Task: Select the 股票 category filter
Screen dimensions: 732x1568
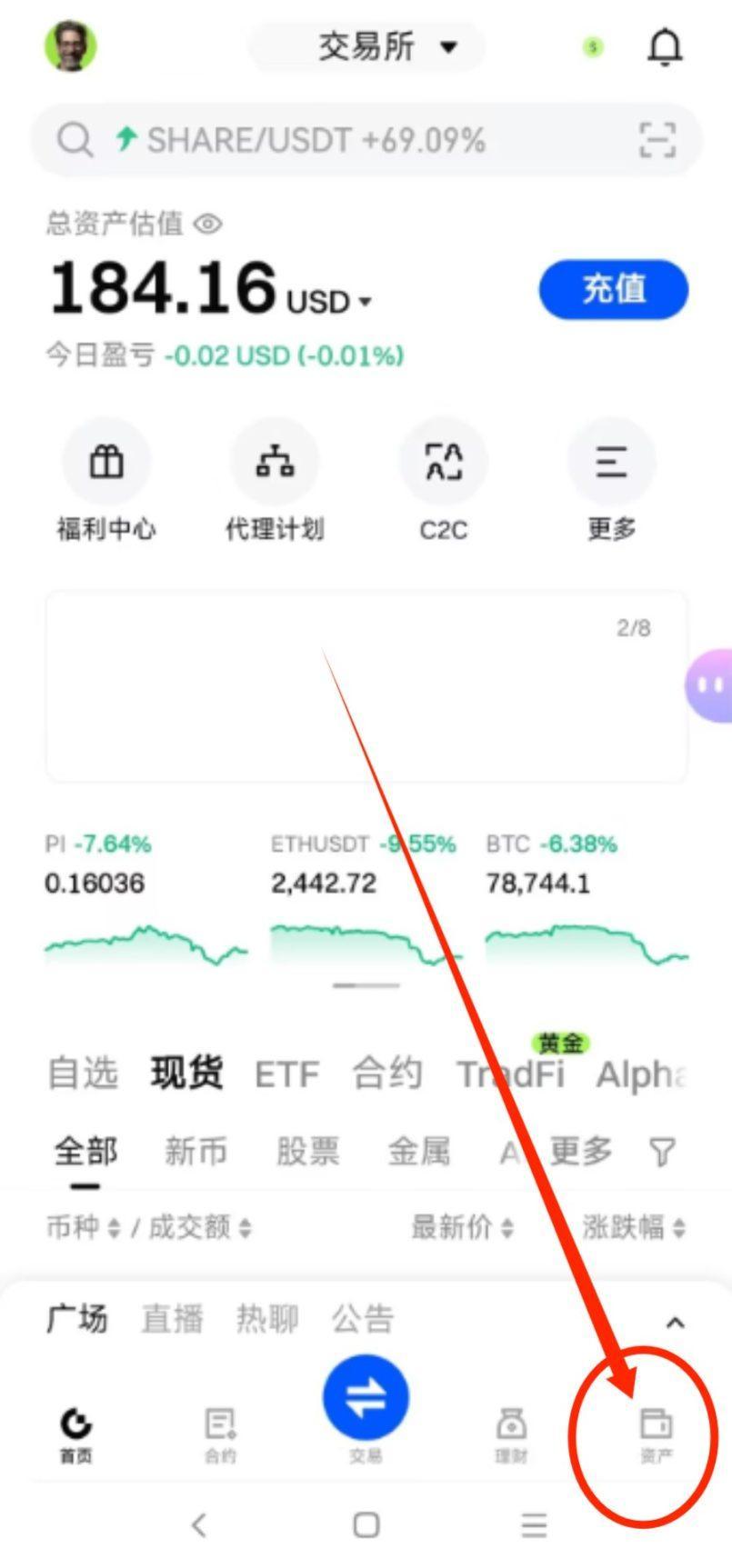Action: click(308, 1152)
